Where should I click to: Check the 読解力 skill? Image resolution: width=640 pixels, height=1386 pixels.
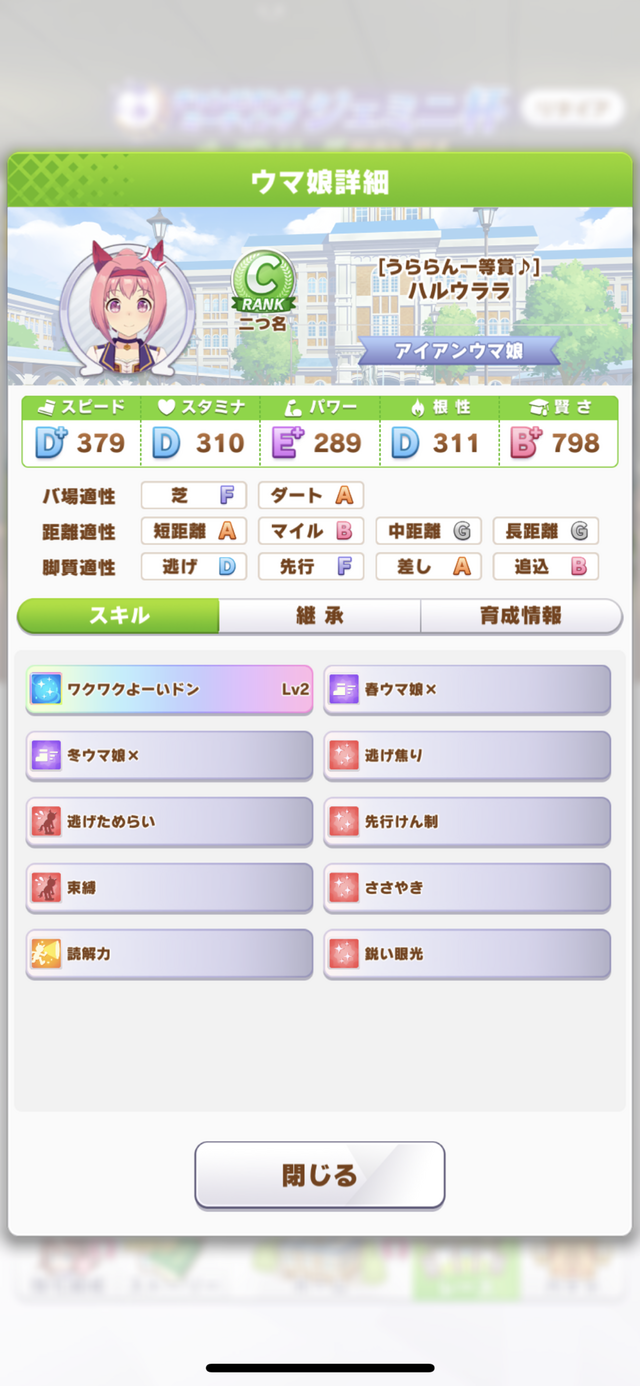[169, 954]
